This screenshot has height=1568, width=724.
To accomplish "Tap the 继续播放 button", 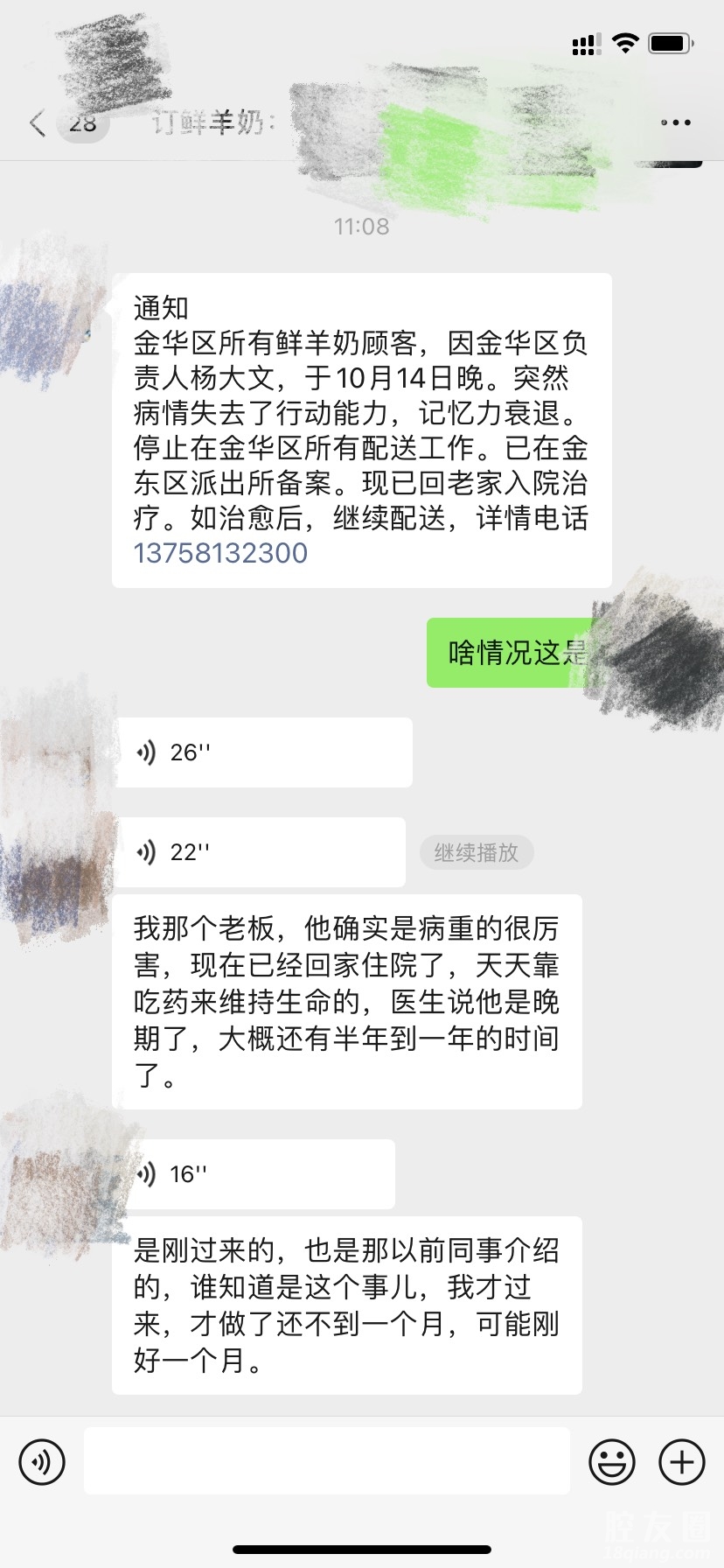I will pyautogui.click(x=477, y=852).
